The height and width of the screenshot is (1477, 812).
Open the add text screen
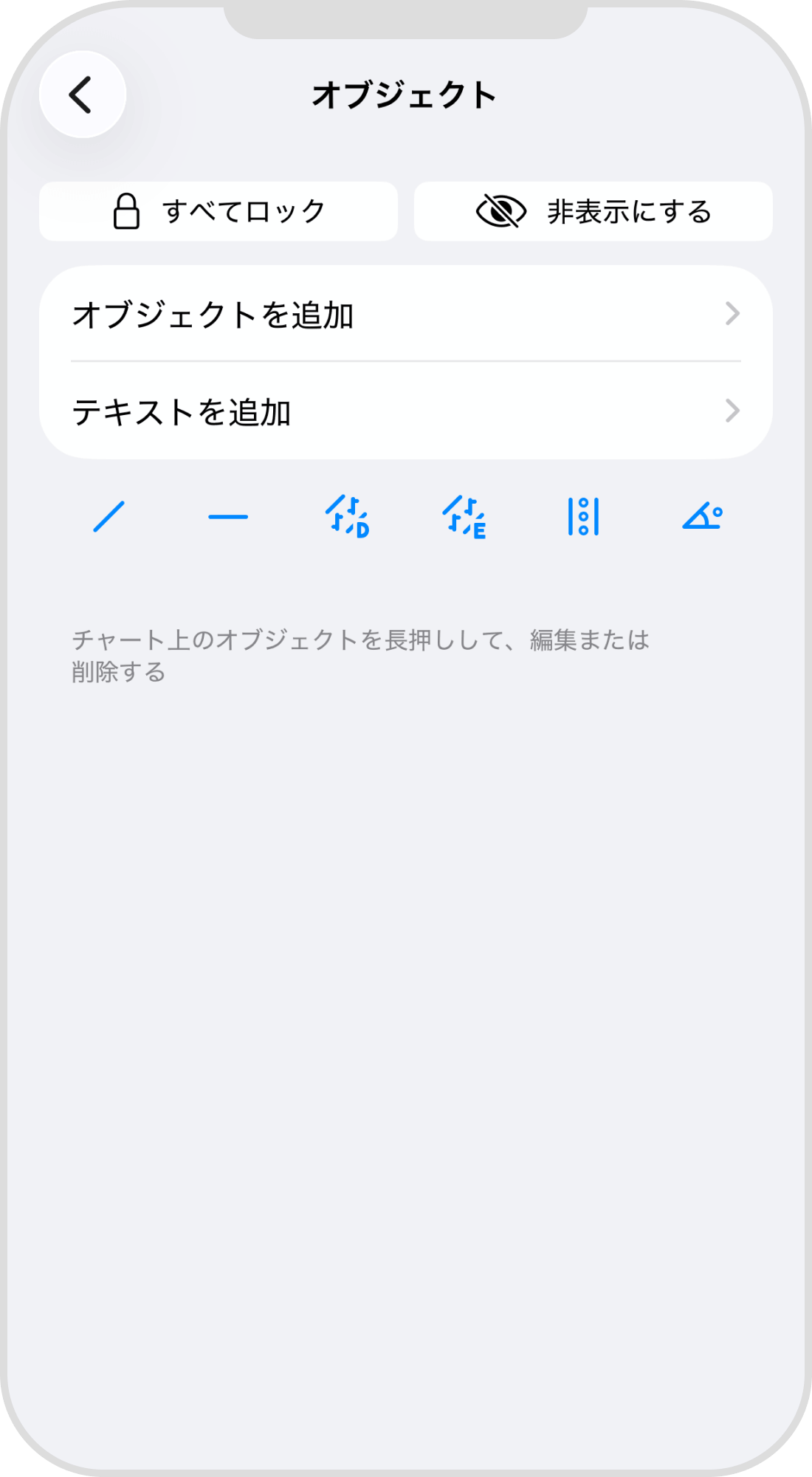(x=406, y=411)
